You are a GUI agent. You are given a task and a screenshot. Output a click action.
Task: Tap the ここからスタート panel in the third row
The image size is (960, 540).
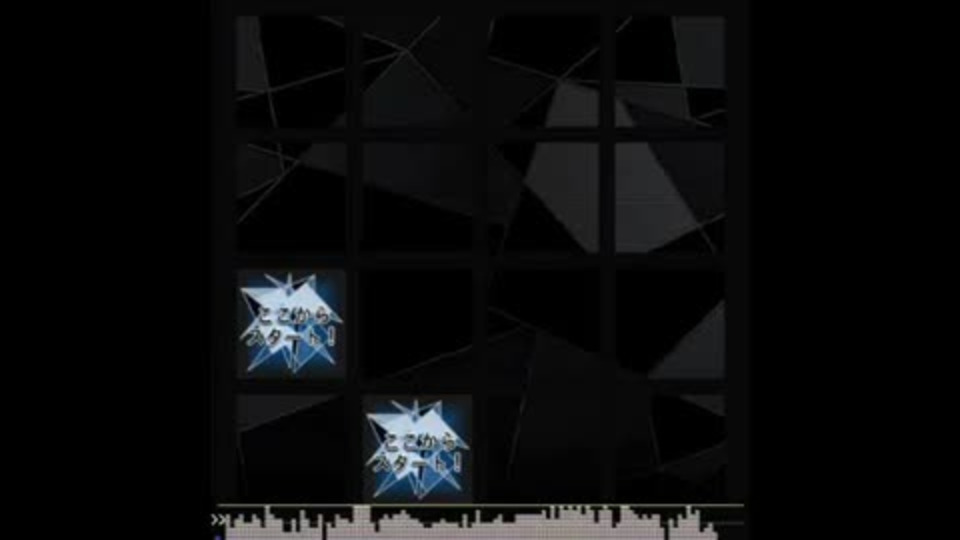point(291,322)
